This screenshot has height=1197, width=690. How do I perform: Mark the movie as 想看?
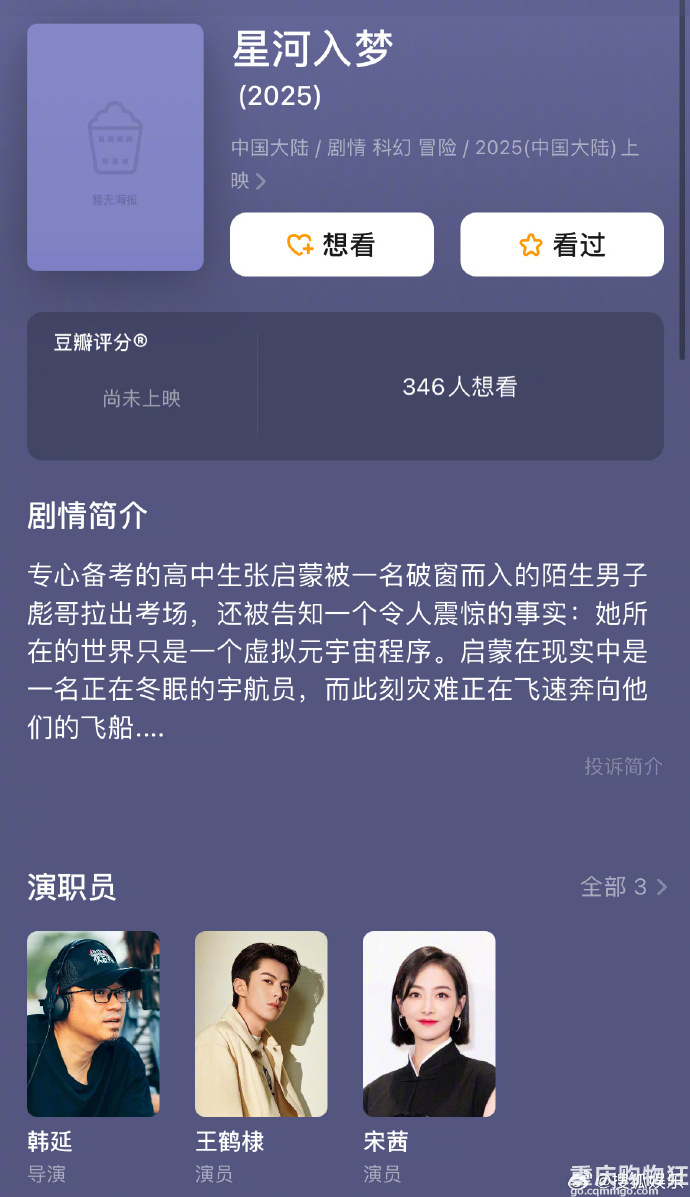pos(331,244)
